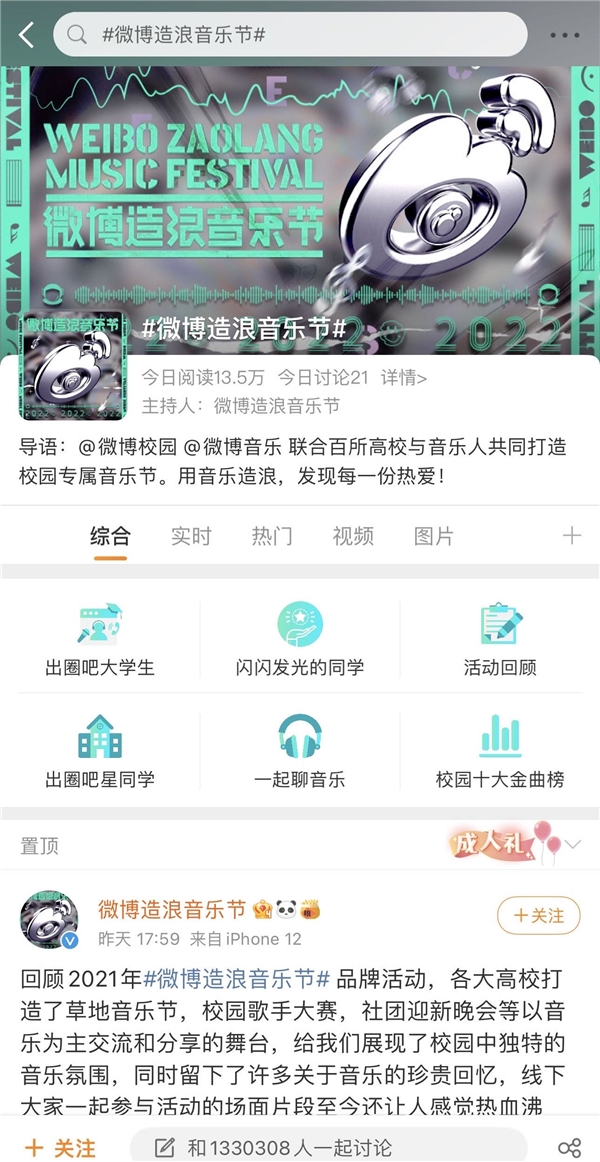Switch to the 实时 tab
The image size is (600, 1162).
point(190,536)
